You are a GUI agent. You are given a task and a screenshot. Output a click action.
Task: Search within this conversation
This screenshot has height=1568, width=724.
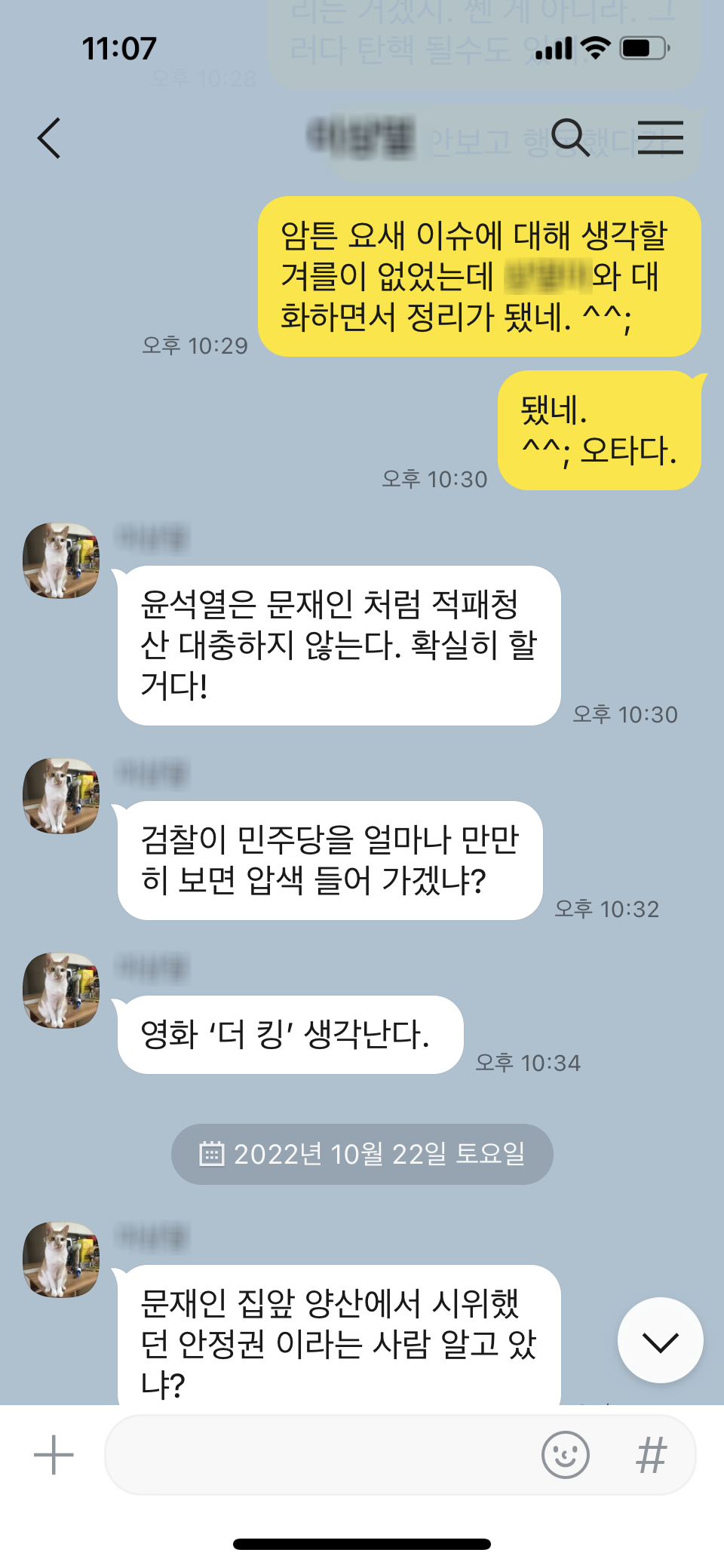tap(570, 137)
